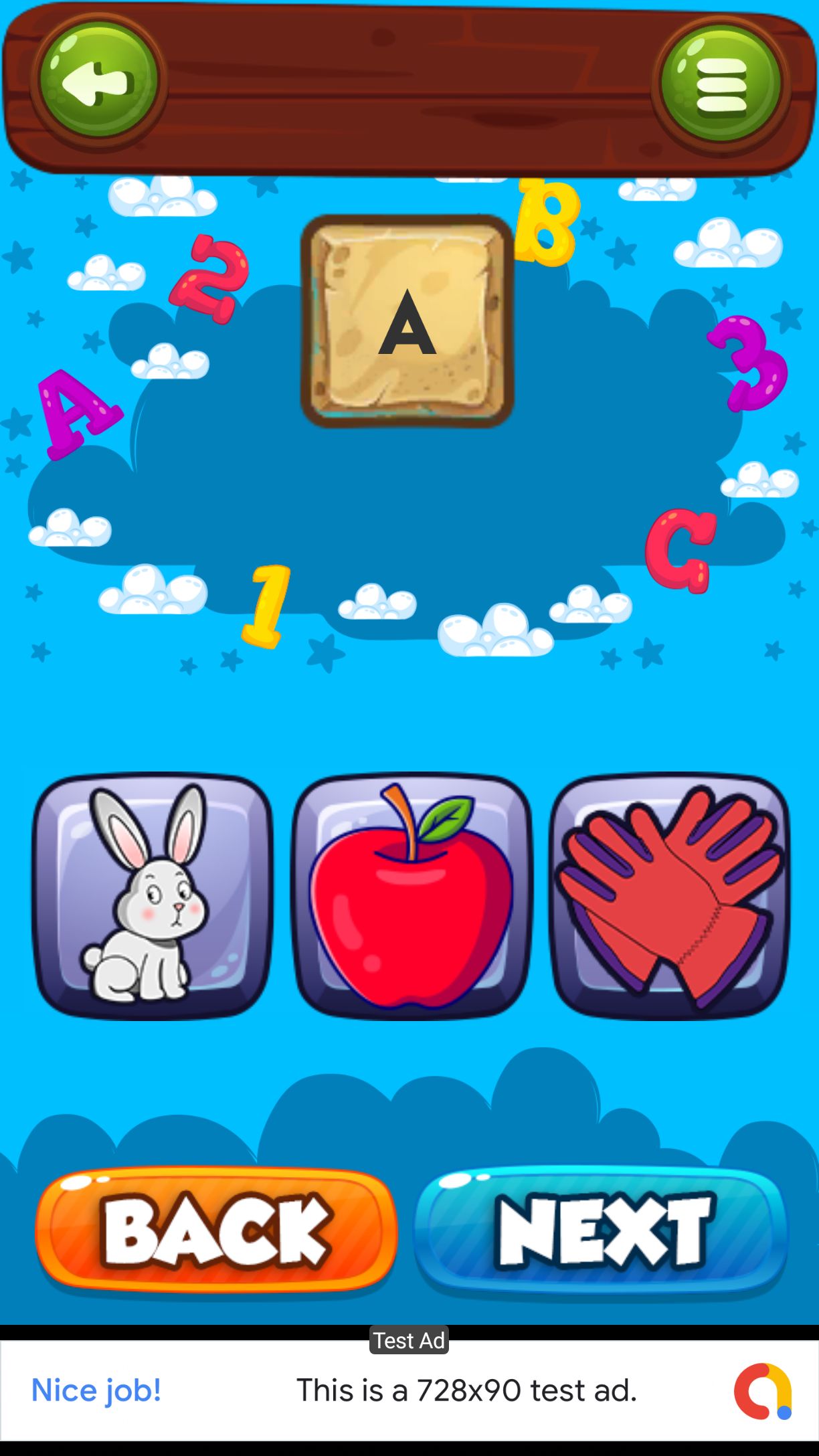819x1456 pixels.
Task: Open the test ad banner
Action: [409, 1390]
